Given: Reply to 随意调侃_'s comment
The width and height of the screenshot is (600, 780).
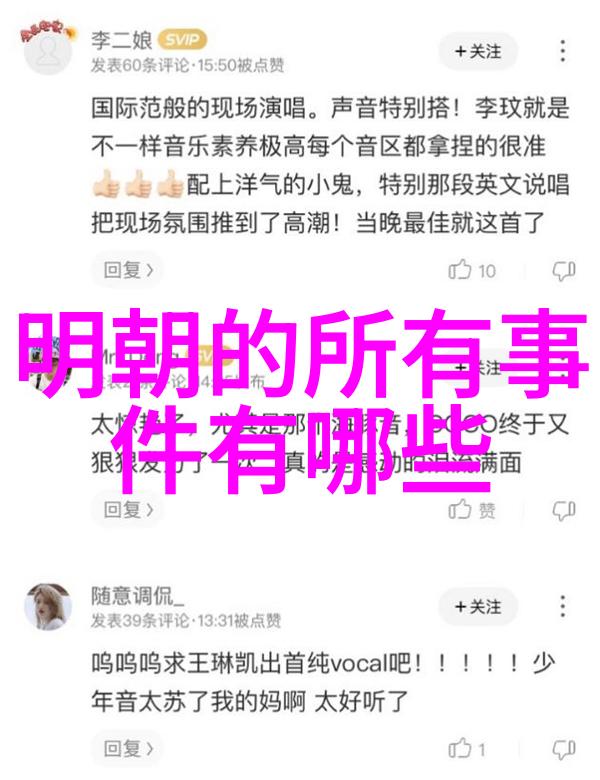Looking at the screenshot, I should coord(129,748).
